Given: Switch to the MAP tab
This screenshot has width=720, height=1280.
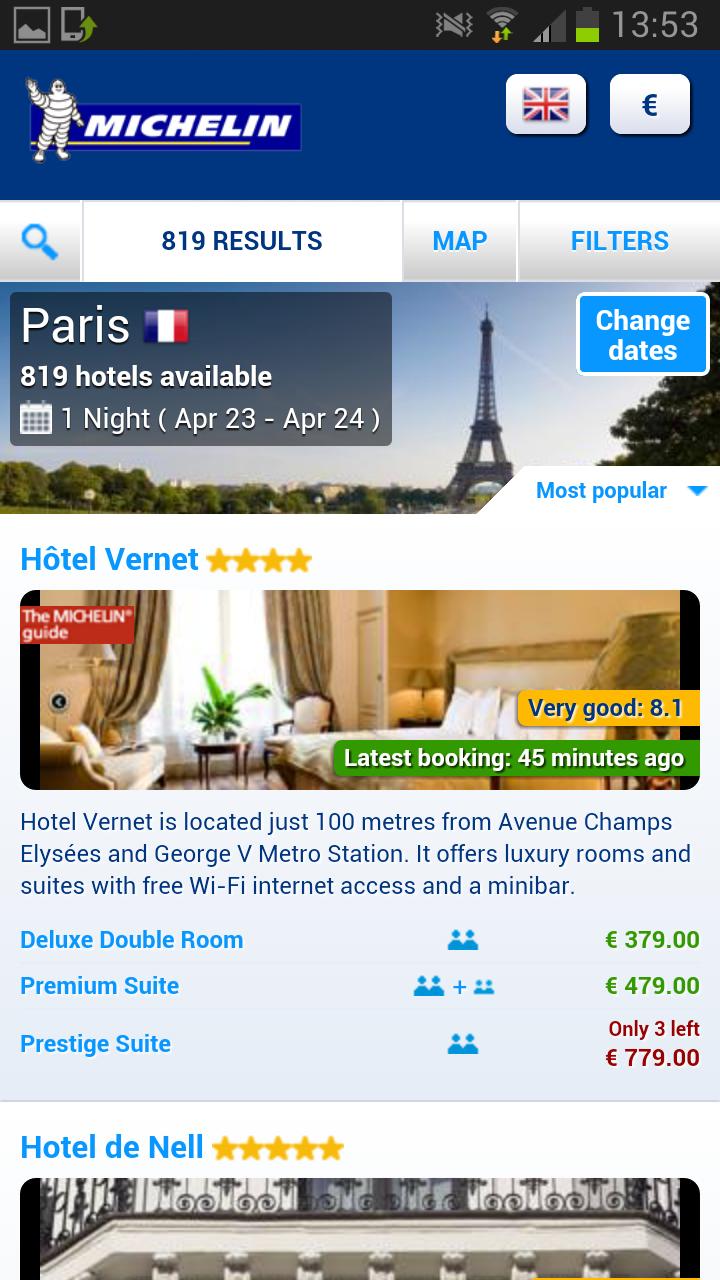Looking at the screenshot, I should (x=459, y=240).
